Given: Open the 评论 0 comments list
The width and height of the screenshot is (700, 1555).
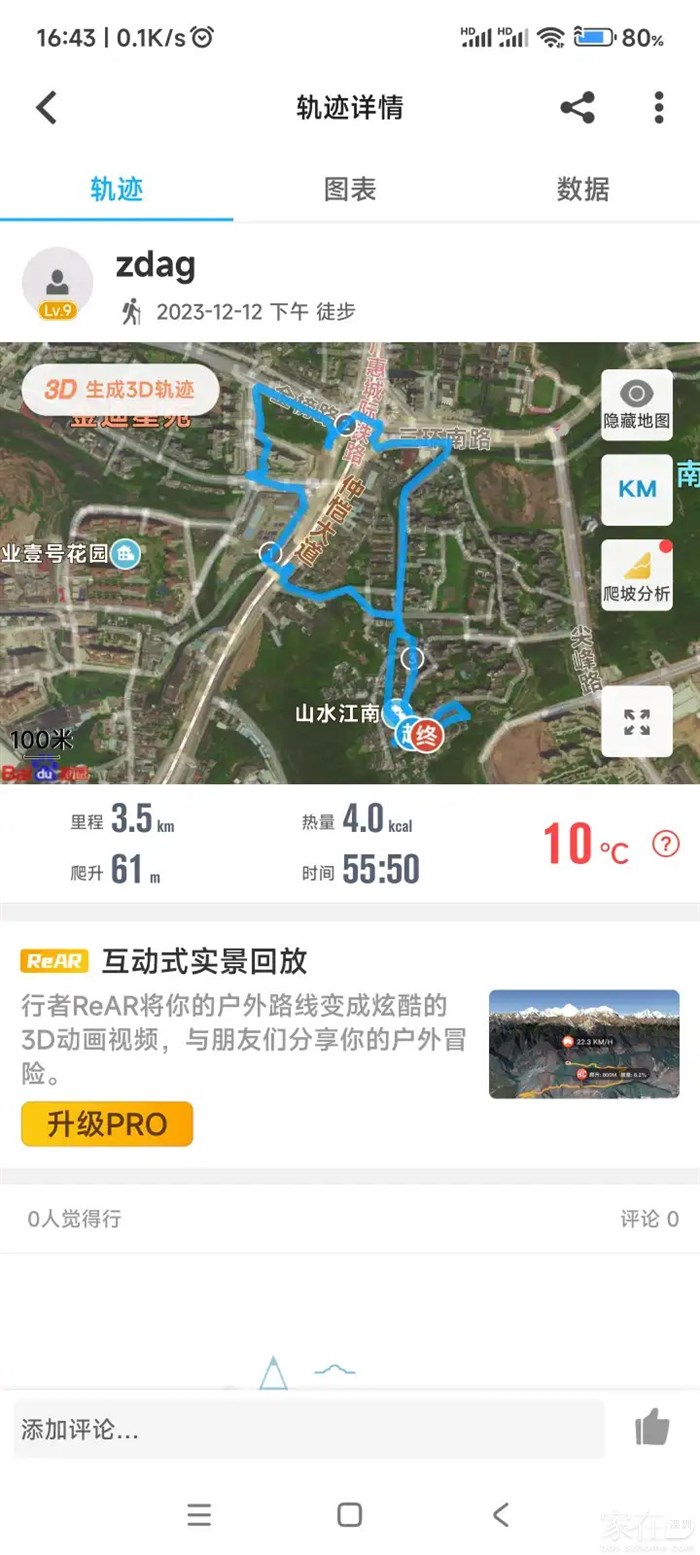Looking at the screenshot, I should pos(649,1218).
